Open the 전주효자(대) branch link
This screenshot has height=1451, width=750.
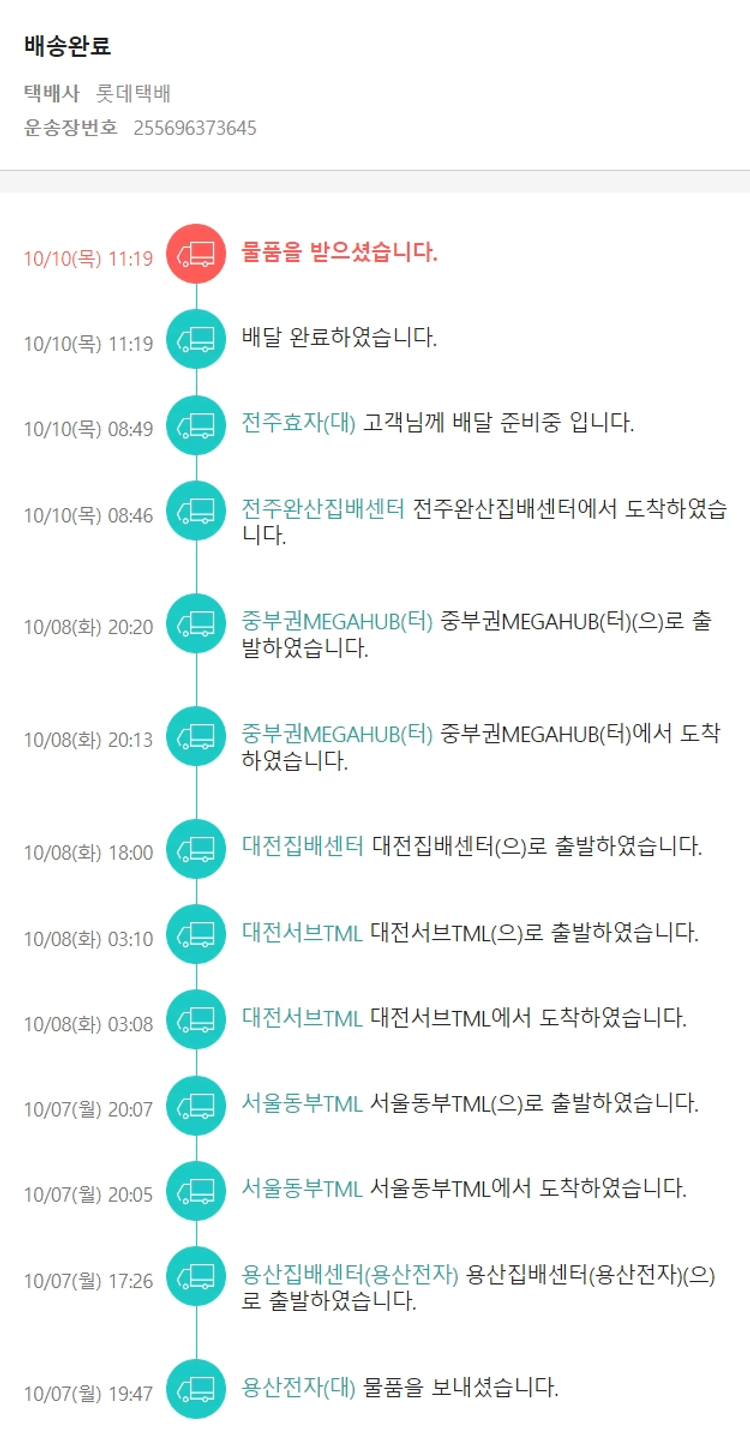pos(298,423)
